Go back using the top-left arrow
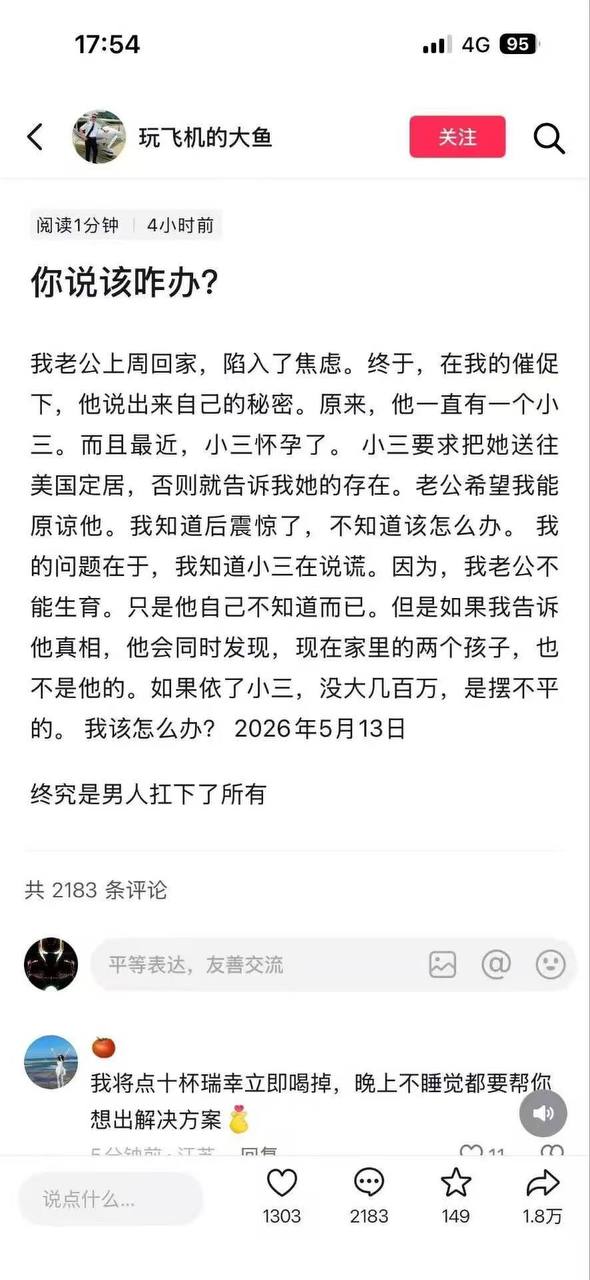This screenshot has width=590, height=1280. click(x=35, y=137)
